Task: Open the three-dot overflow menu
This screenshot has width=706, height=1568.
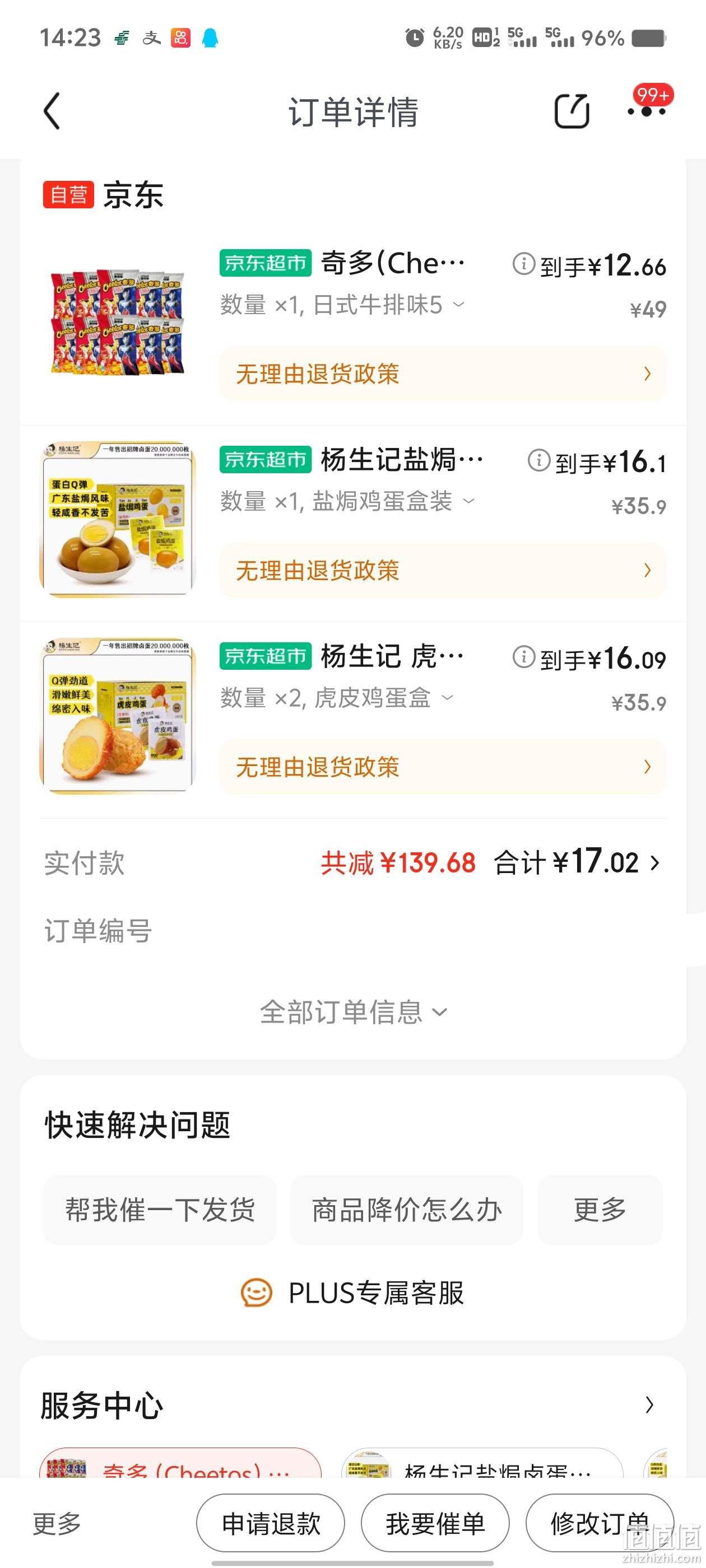Action: point(646,111)
